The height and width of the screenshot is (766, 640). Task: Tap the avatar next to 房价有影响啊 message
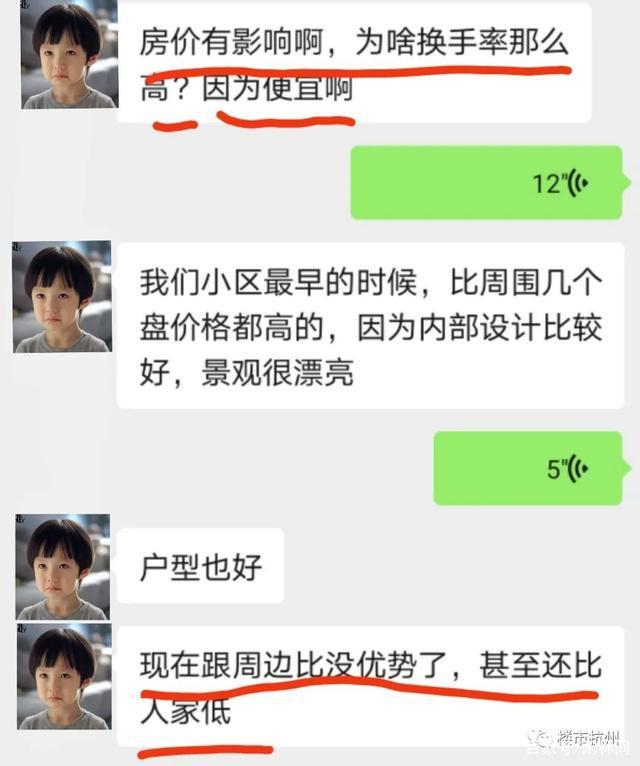coord(68,58)
